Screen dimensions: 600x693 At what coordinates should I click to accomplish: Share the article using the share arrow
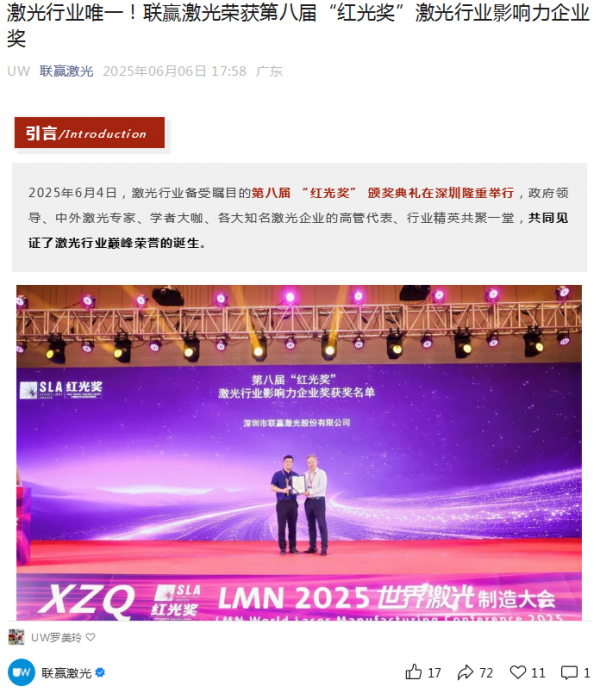[465, 673]
